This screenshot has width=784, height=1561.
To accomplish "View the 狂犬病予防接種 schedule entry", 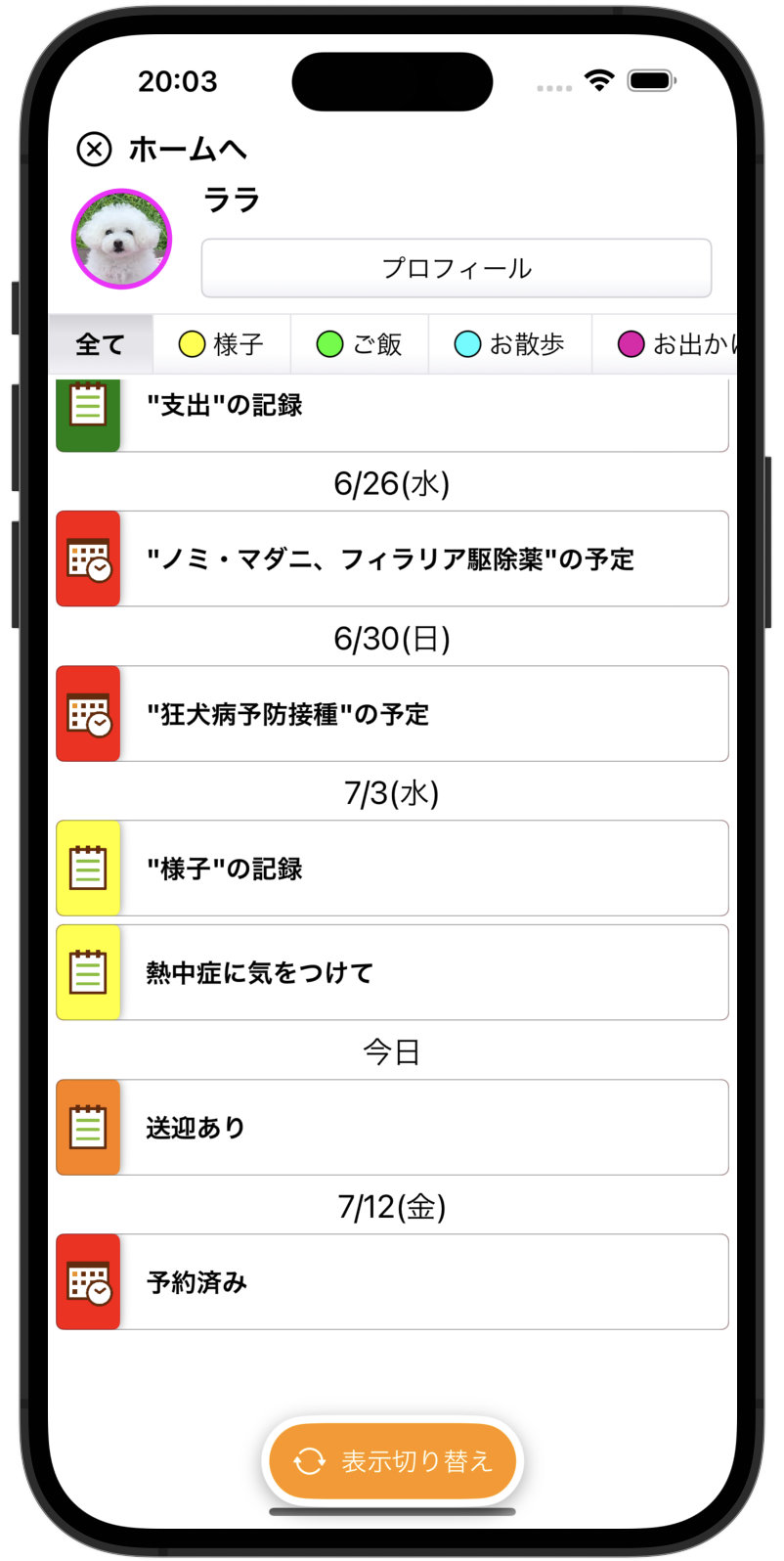I will coord(391,714).
